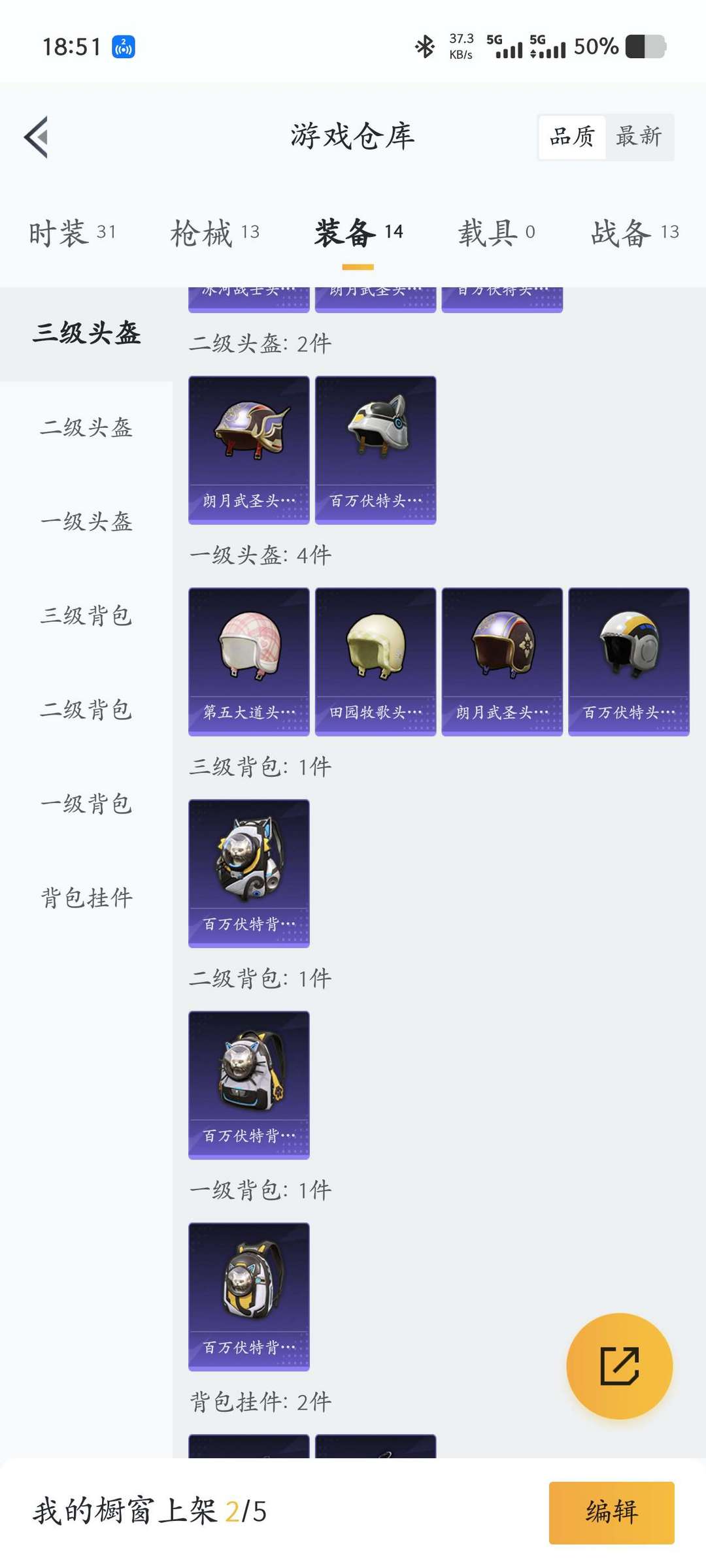Open the 第五大道 level-one helmet item
This screenshot has width=706, height=1568.
[249, 662]
